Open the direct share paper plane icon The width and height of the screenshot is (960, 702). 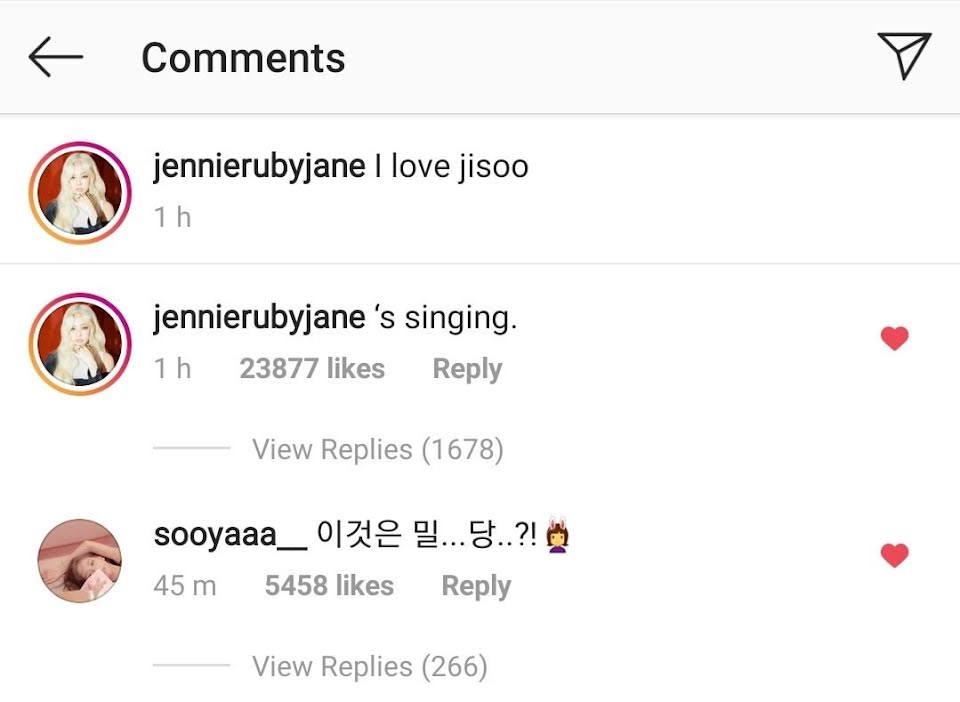[x=904, y=55]
